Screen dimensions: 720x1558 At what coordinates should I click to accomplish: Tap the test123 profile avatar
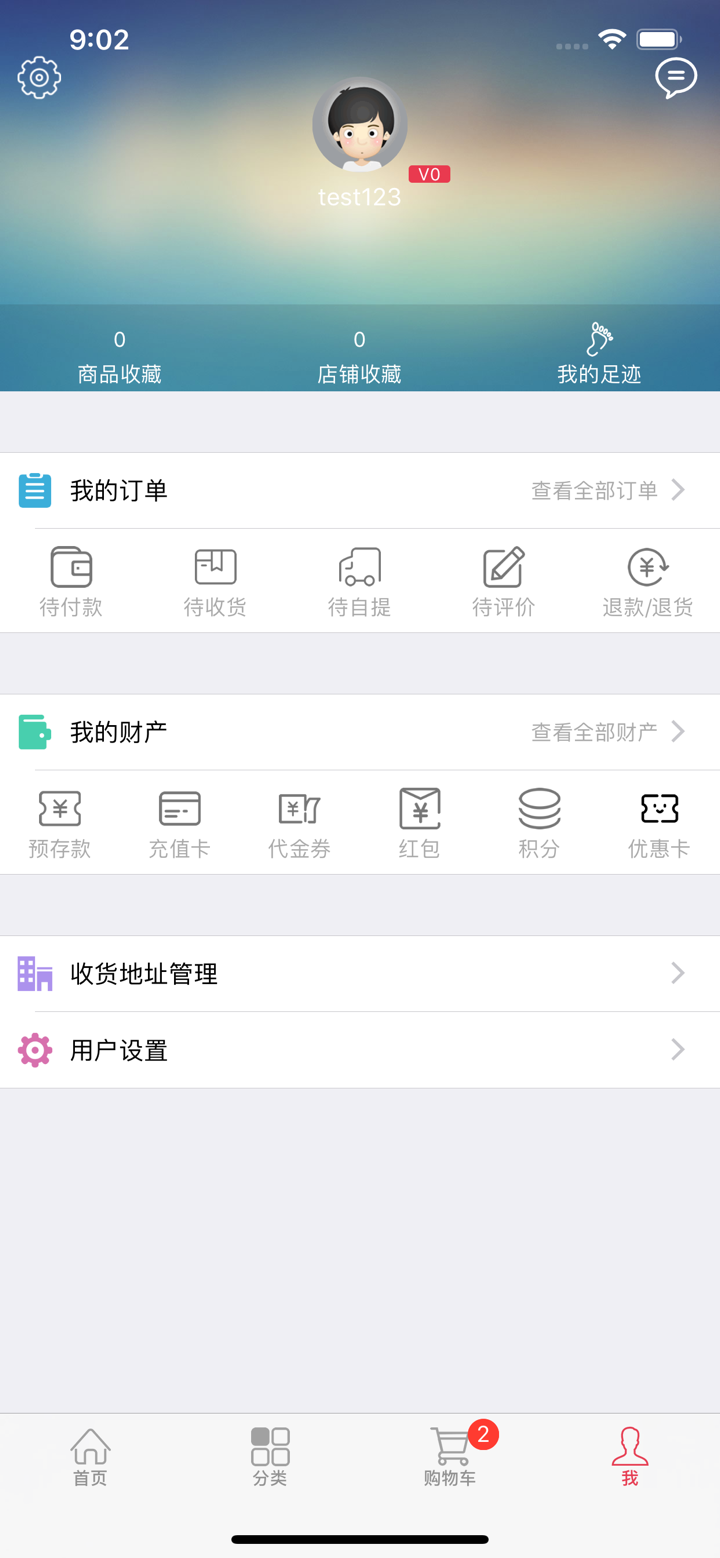tap(359, 124)
